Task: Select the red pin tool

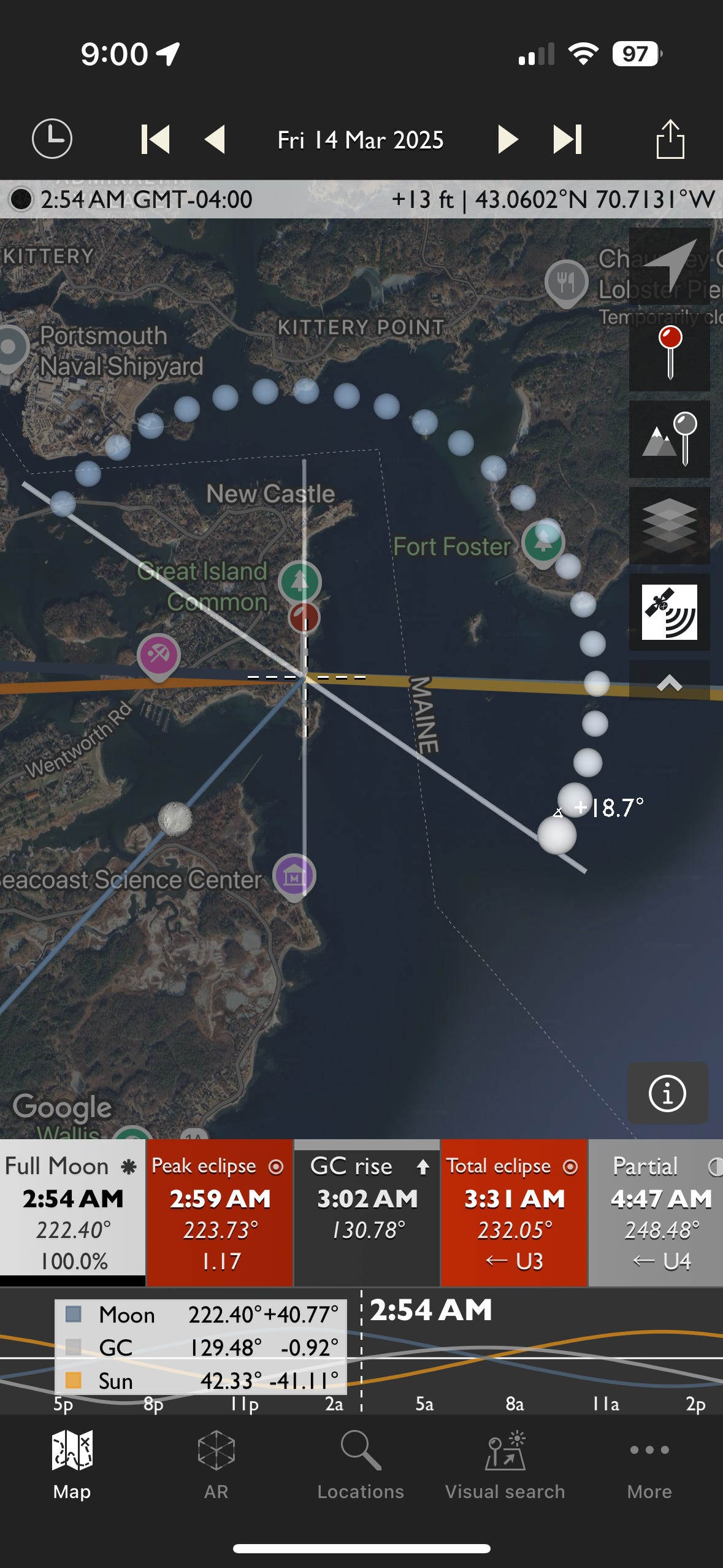Action: (x=670, y=353)
